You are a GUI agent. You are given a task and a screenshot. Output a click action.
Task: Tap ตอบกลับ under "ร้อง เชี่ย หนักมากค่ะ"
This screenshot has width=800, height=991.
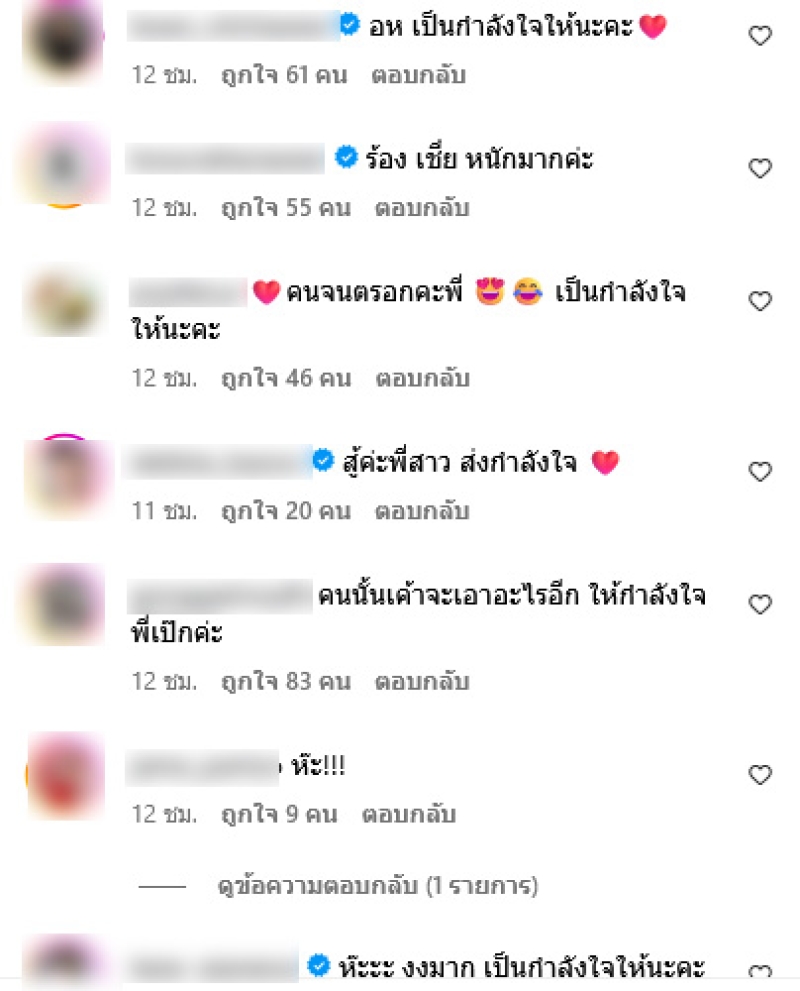tap(421, 209)
